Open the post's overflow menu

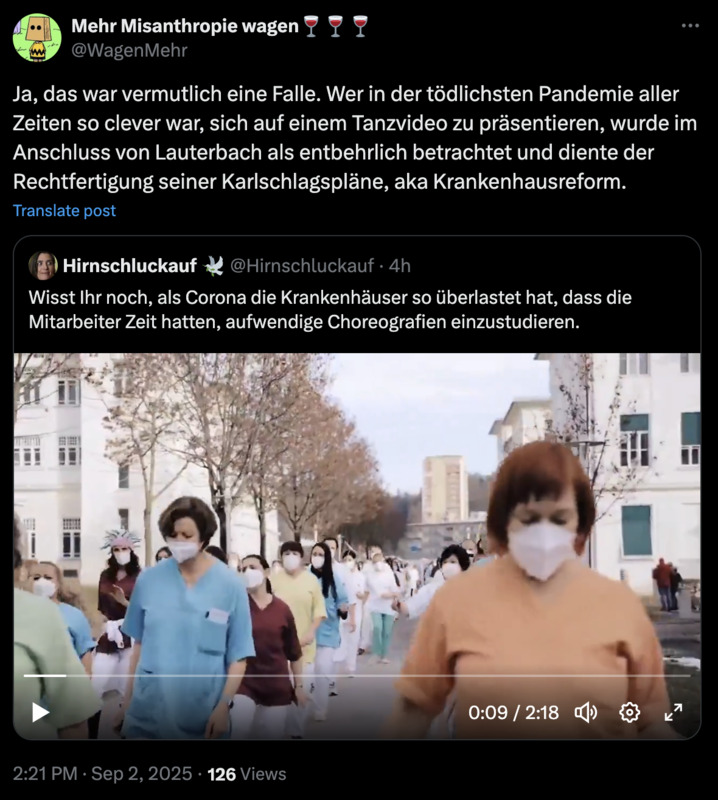coord(690,26)
